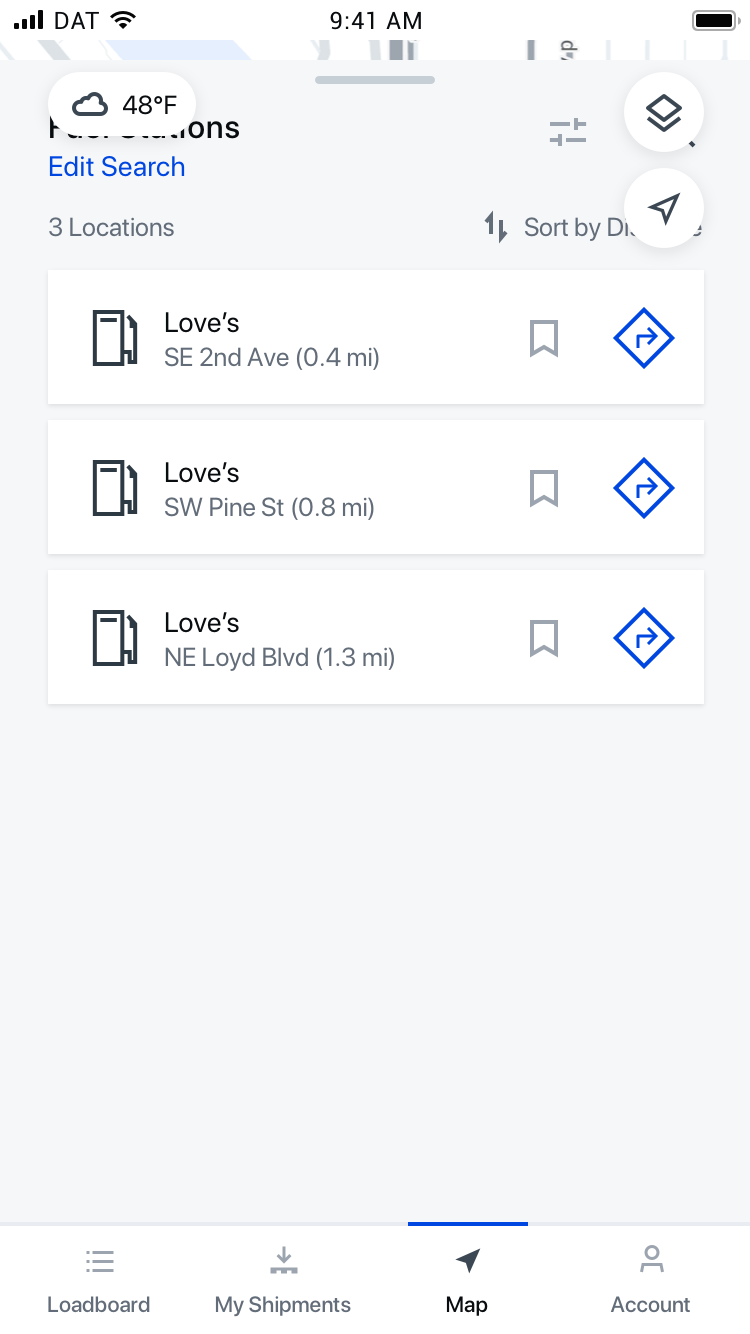Select the Map tab
This screenshot has width=750, height=1334.
467,1280
